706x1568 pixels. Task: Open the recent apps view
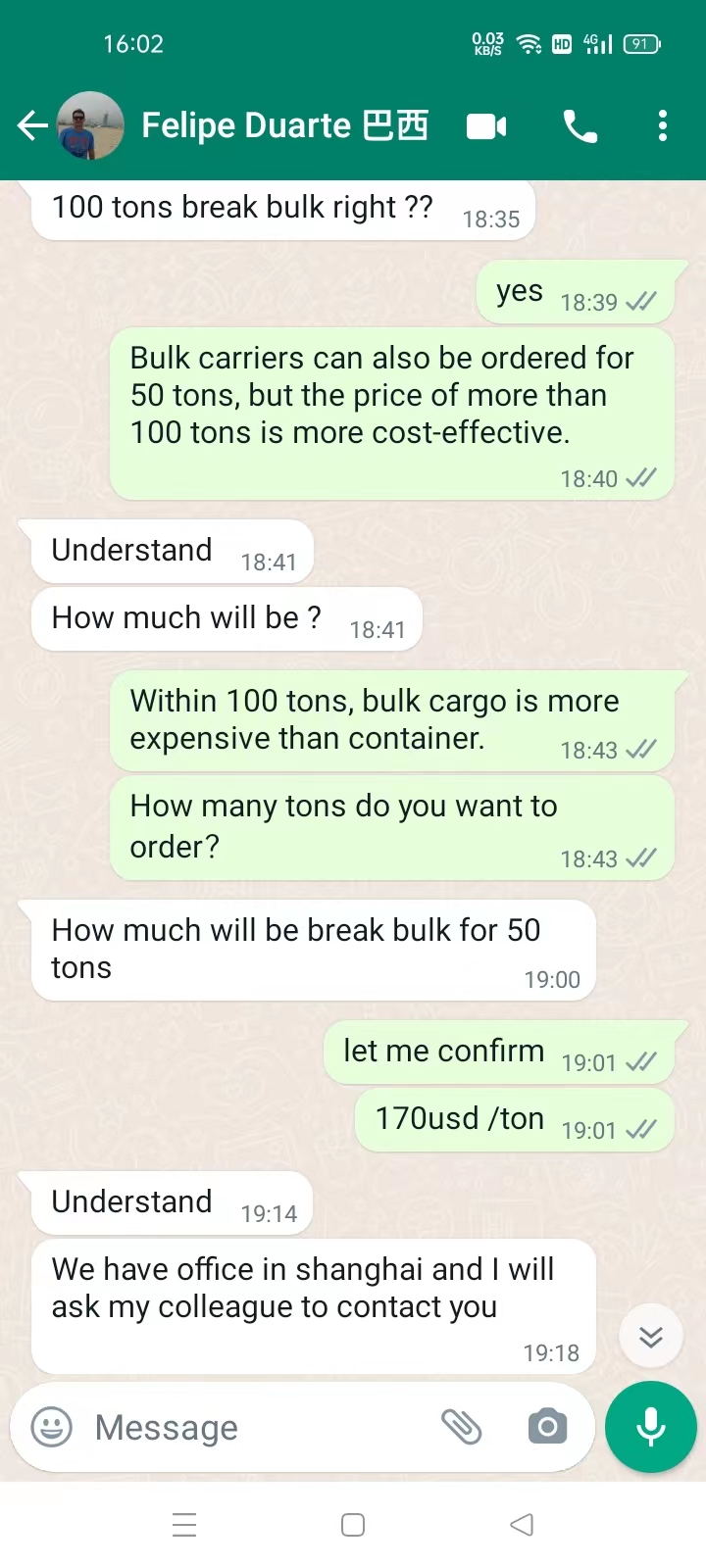pos(184,1525)
